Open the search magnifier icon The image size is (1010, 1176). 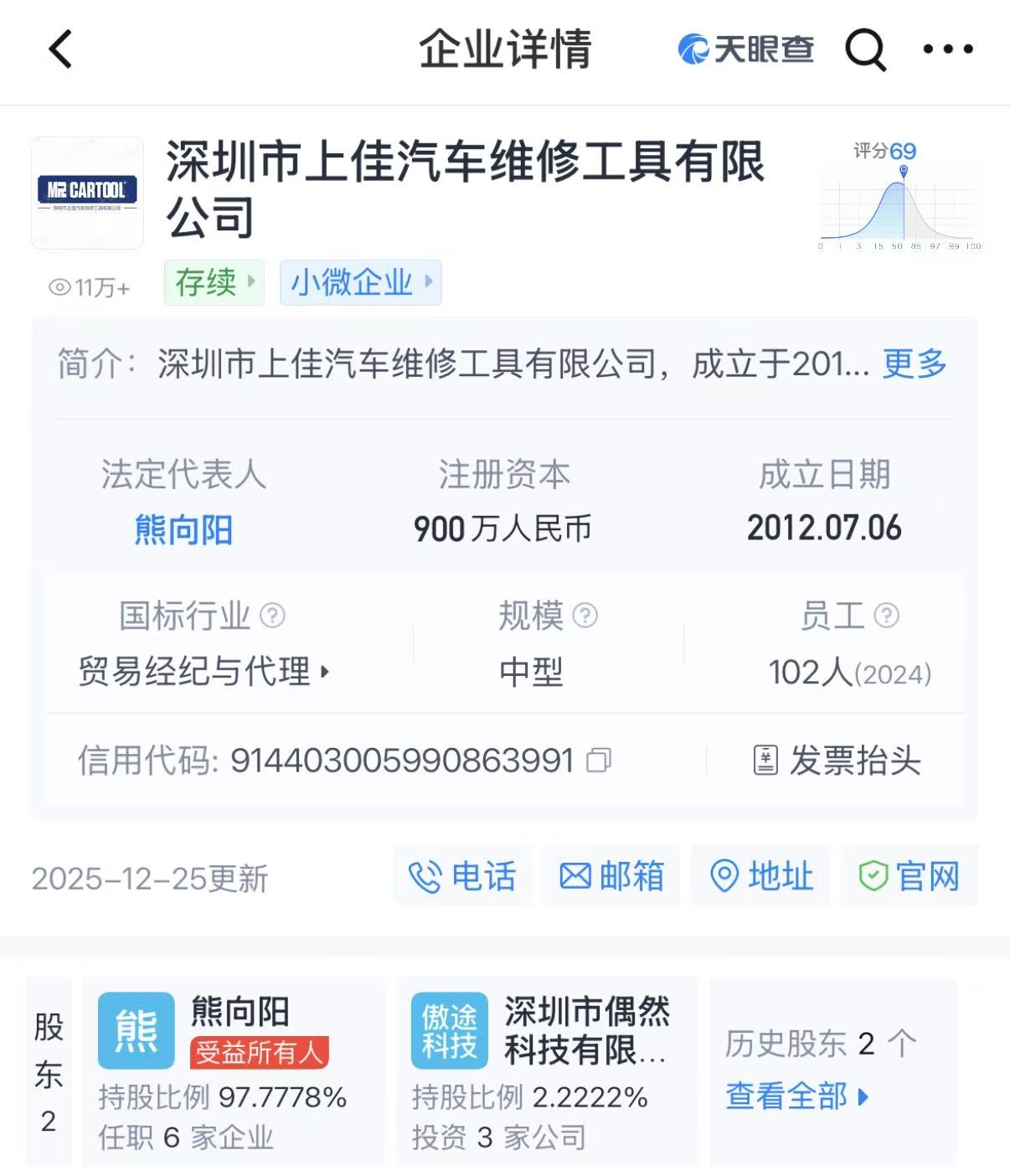(864, 49)
